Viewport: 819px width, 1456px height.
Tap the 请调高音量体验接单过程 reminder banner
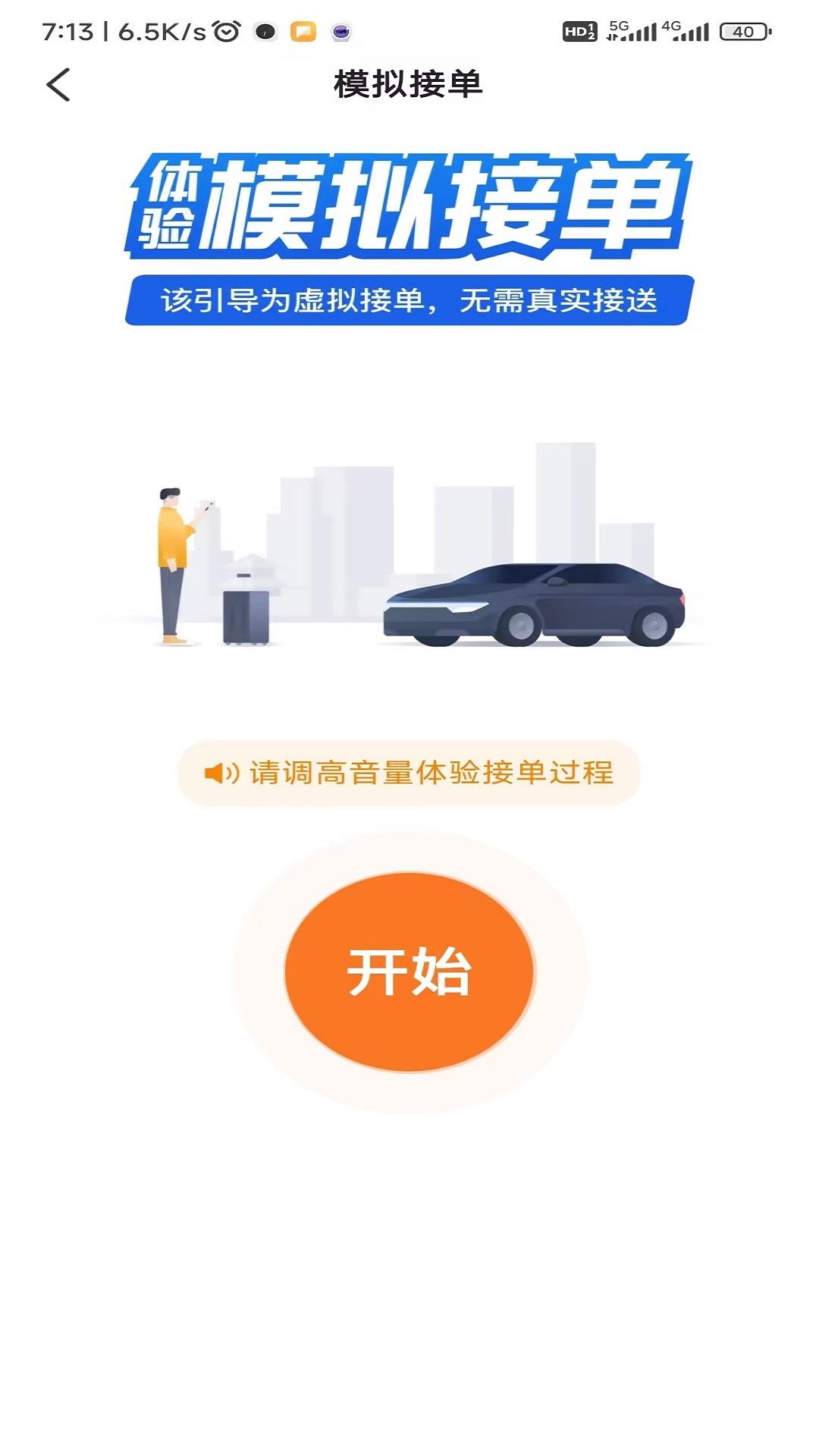pyautogui.click(x=409, y=771)
